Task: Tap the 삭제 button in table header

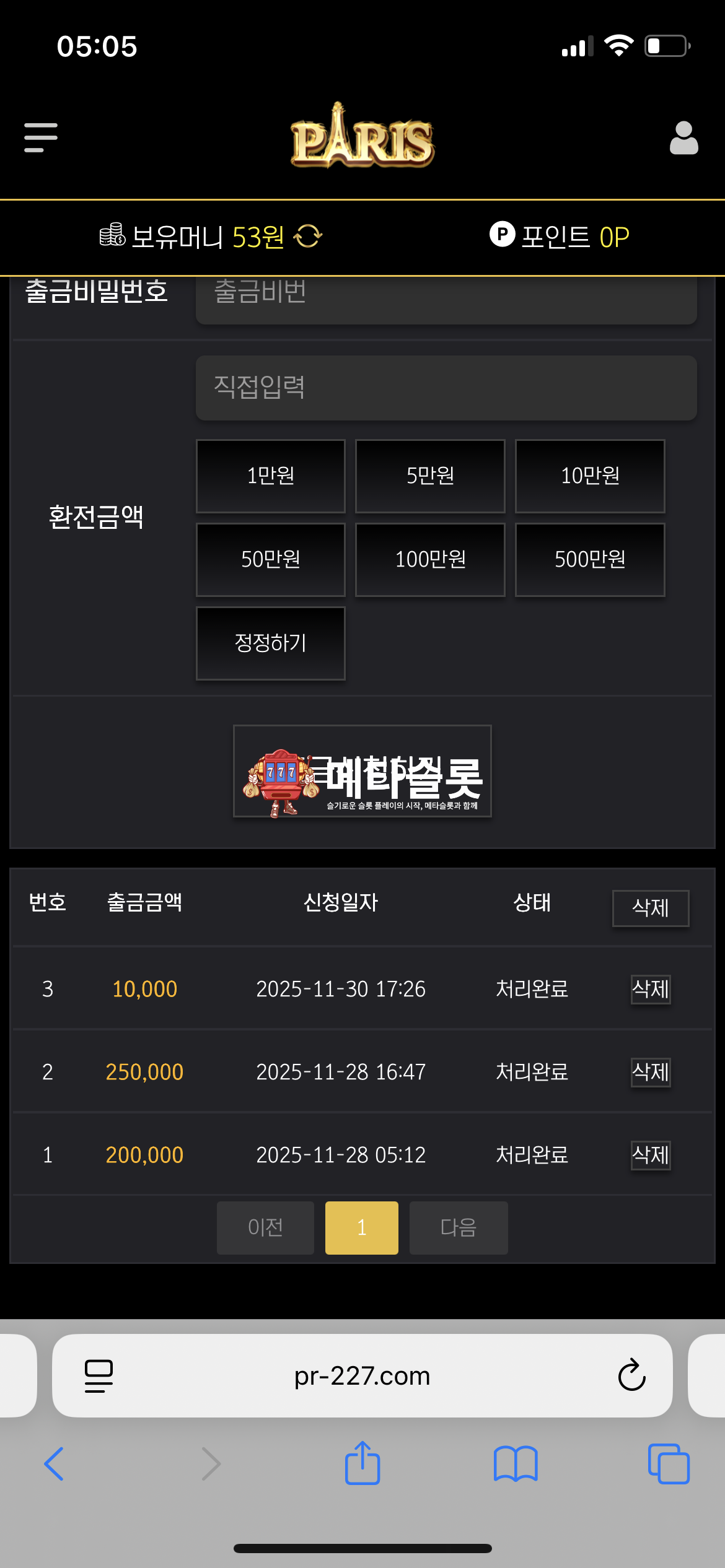Action: [x=650, y=908]
